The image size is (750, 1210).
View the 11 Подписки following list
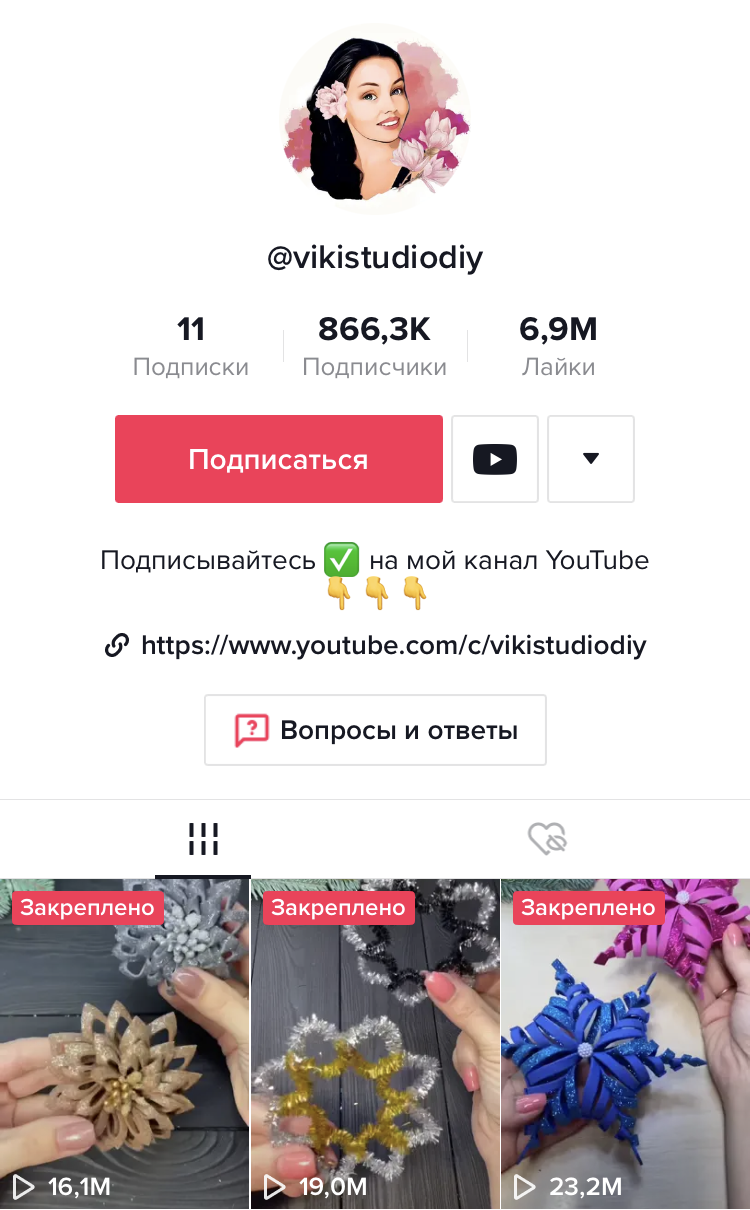(191, 346)
